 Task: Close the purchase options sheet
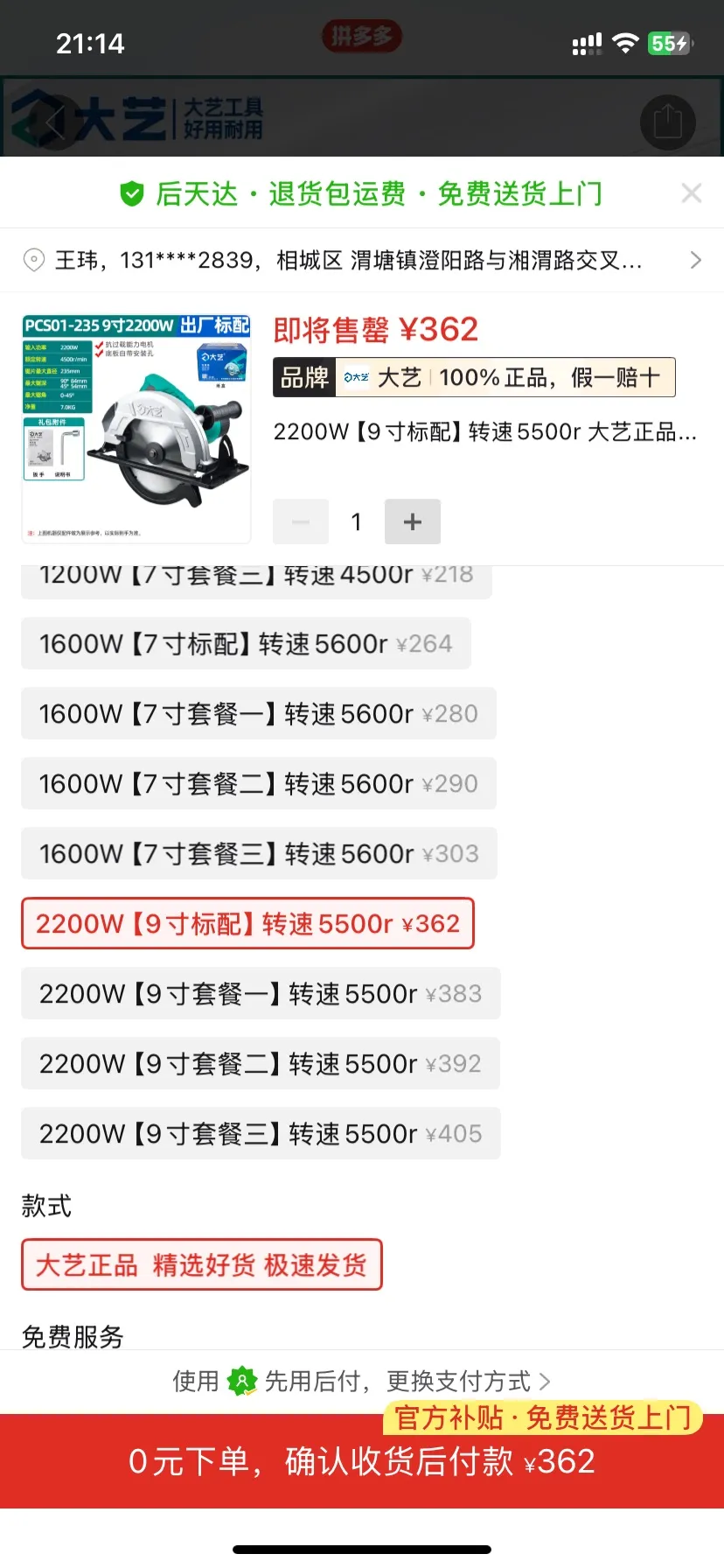pos(691,193)
